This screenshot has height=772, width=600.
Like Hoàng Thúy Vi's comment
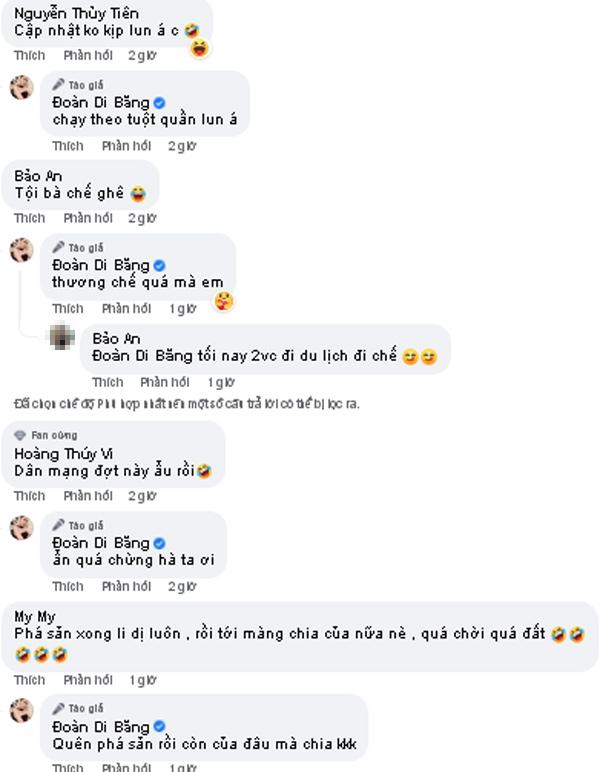[29, 496]
